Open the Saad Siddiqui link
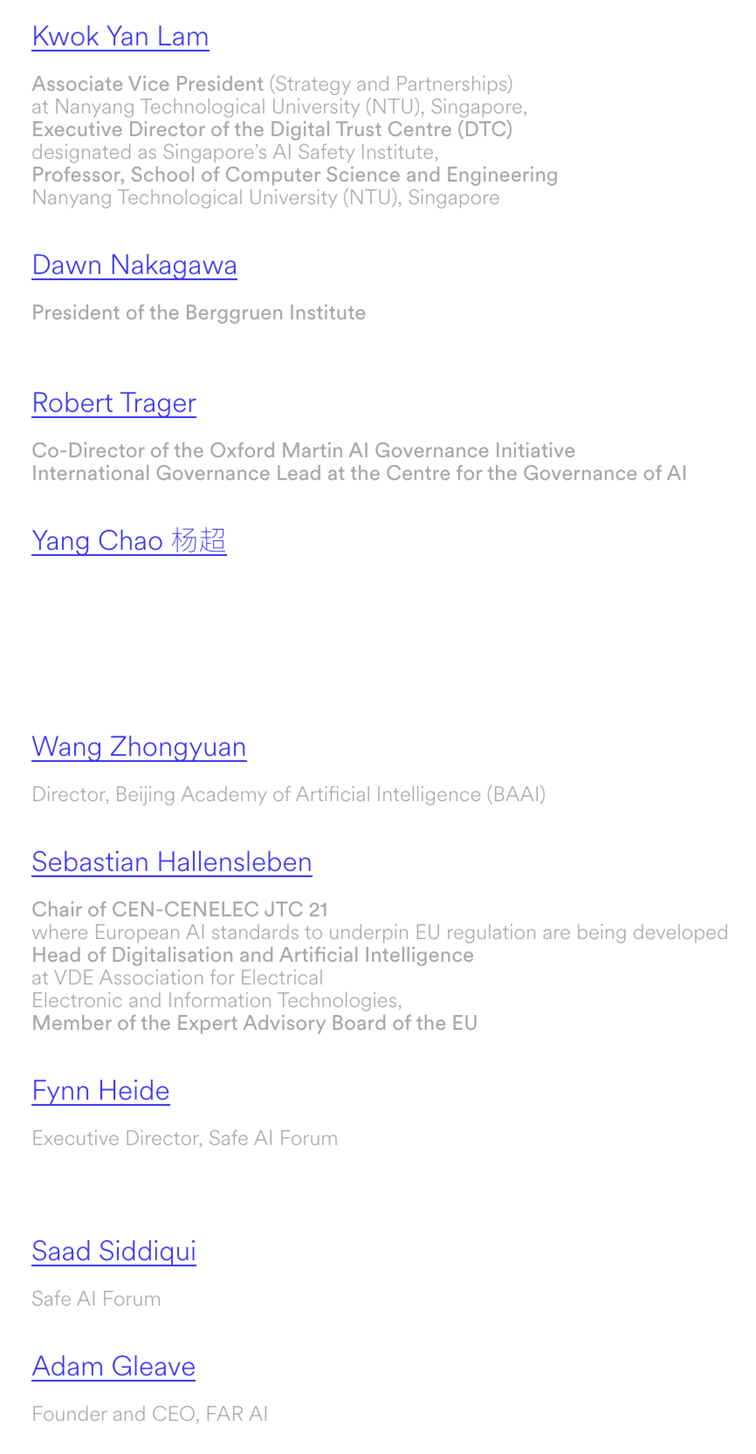This screenshot has height=1454, width=756. pos(114,1252)
